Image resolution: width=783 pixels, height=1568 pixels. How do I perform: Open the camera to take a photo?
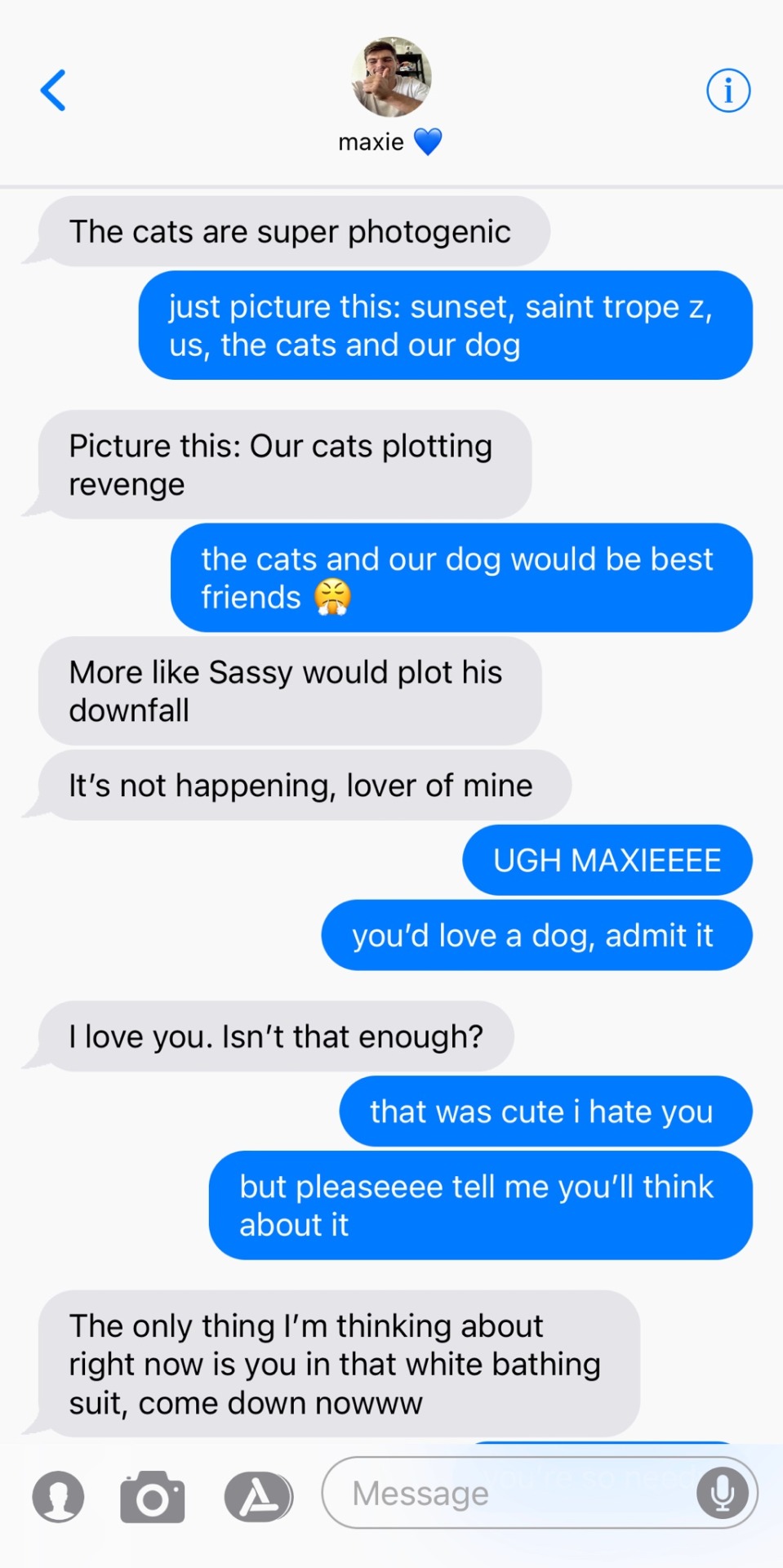point(153,1497)
